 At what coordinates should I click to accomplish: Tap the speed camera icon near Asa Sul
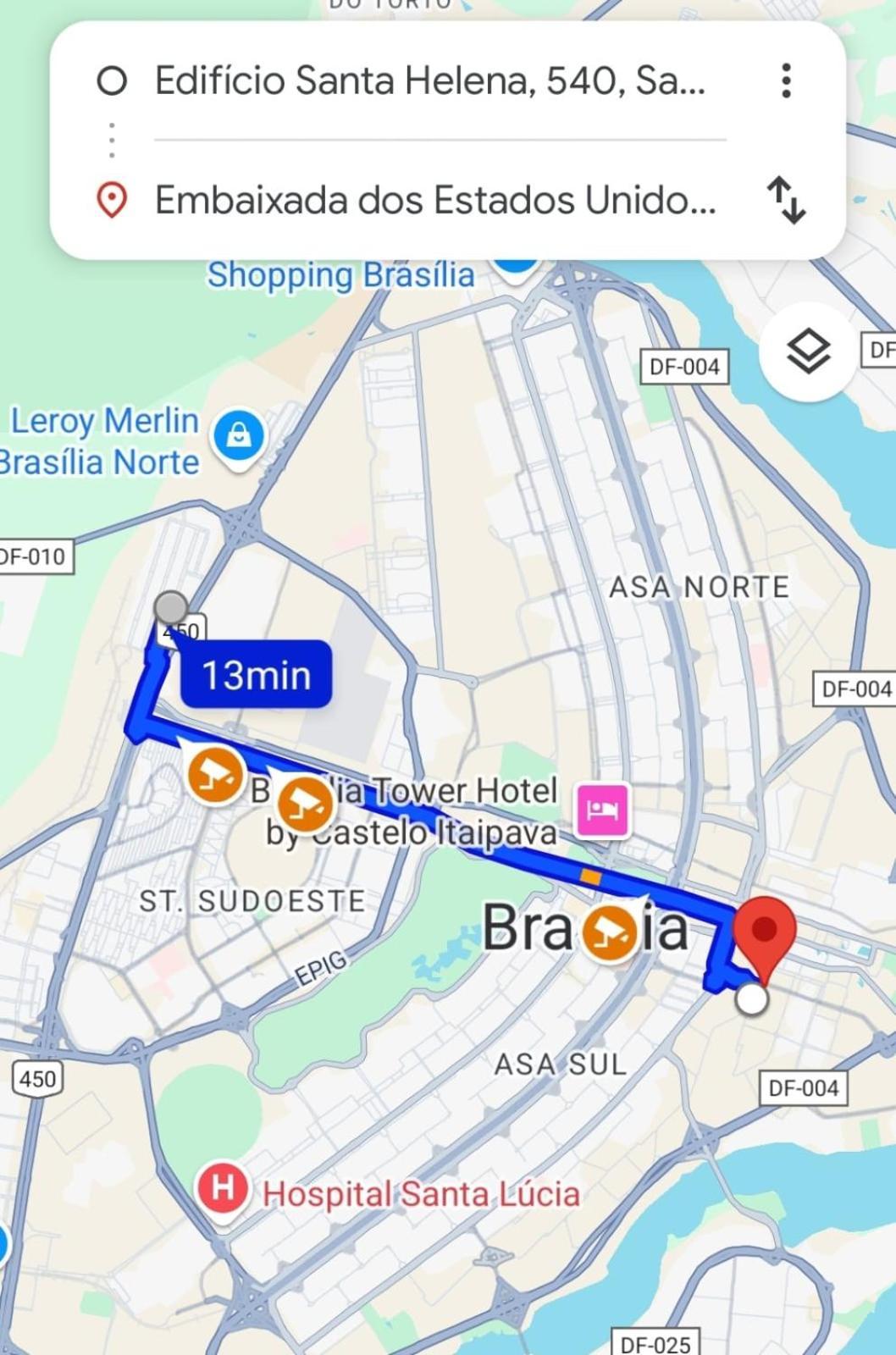[611, 932]
